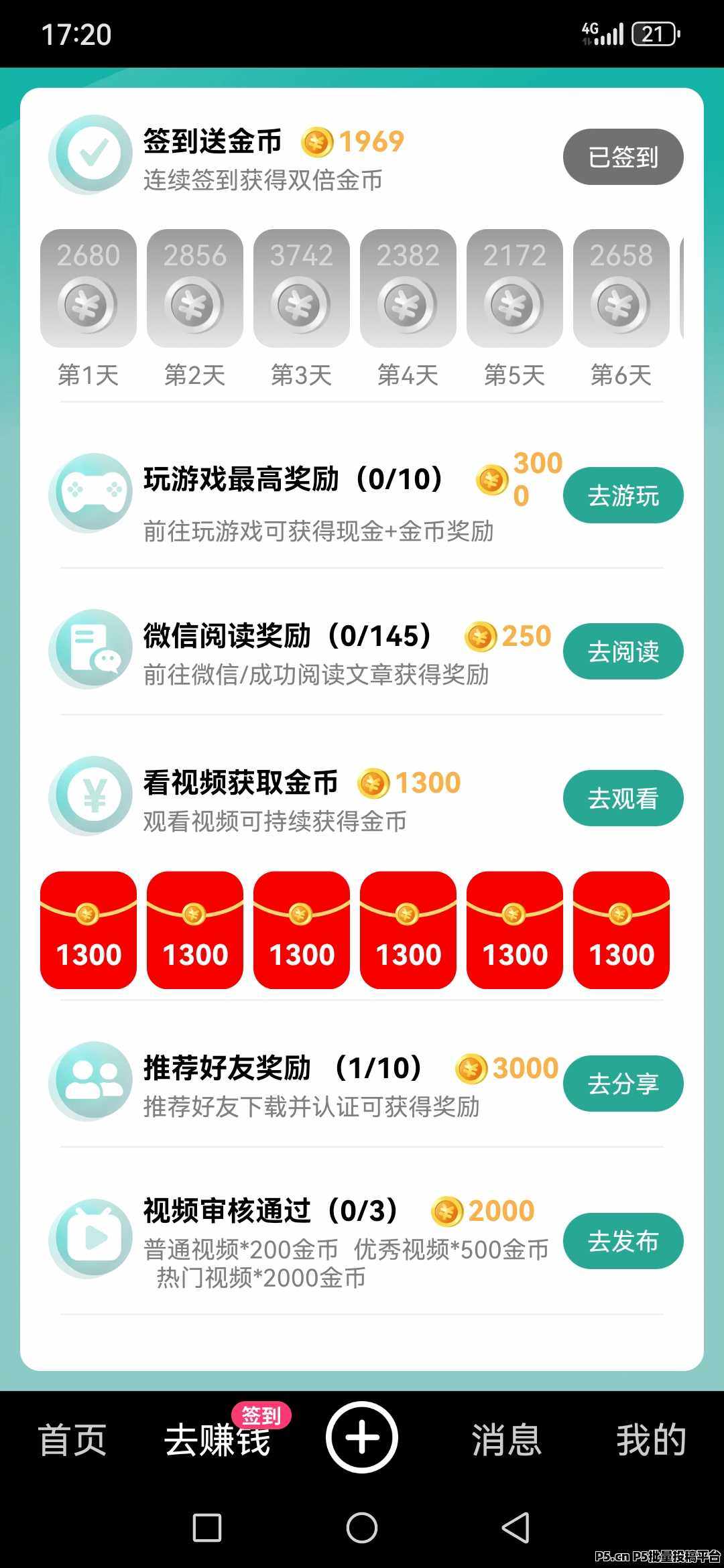This screenshot has width=724, height=1568.
Task: Publish a video with 去发布
Action: [623, 1241]
